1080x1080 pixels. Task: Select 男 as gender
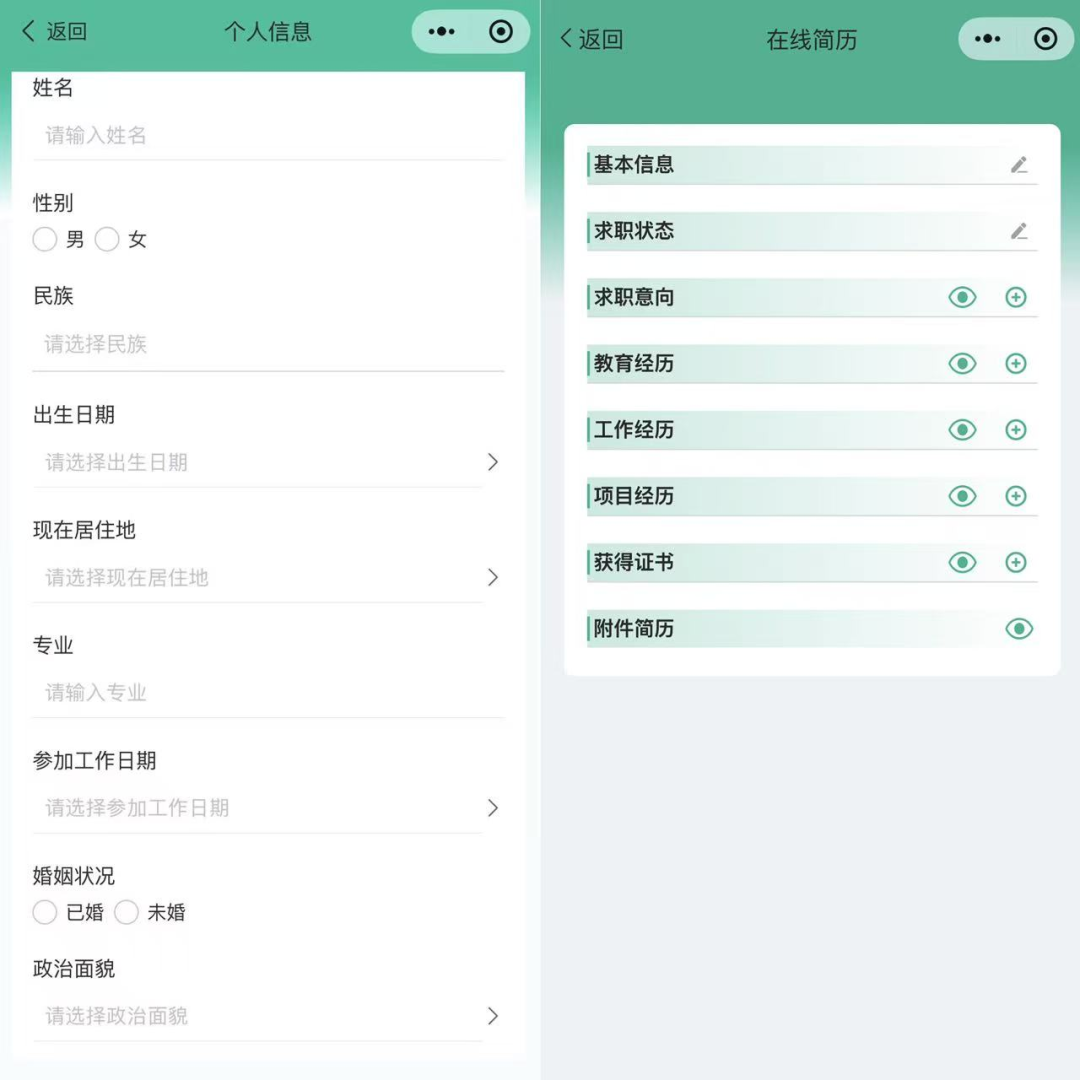(x=46, y=240)
